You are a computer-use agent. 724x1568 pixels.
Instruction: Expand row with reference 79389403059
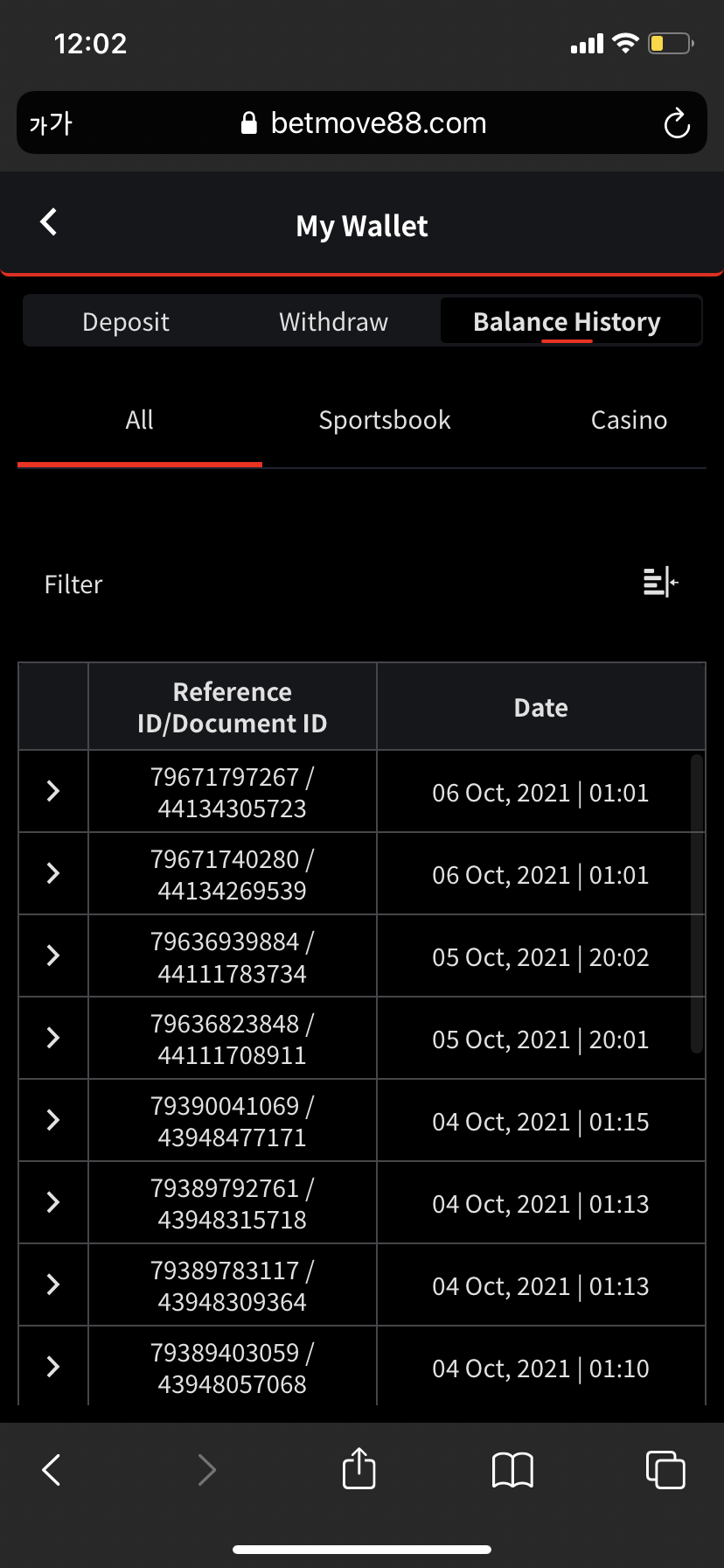click(x=53, y=1367)
